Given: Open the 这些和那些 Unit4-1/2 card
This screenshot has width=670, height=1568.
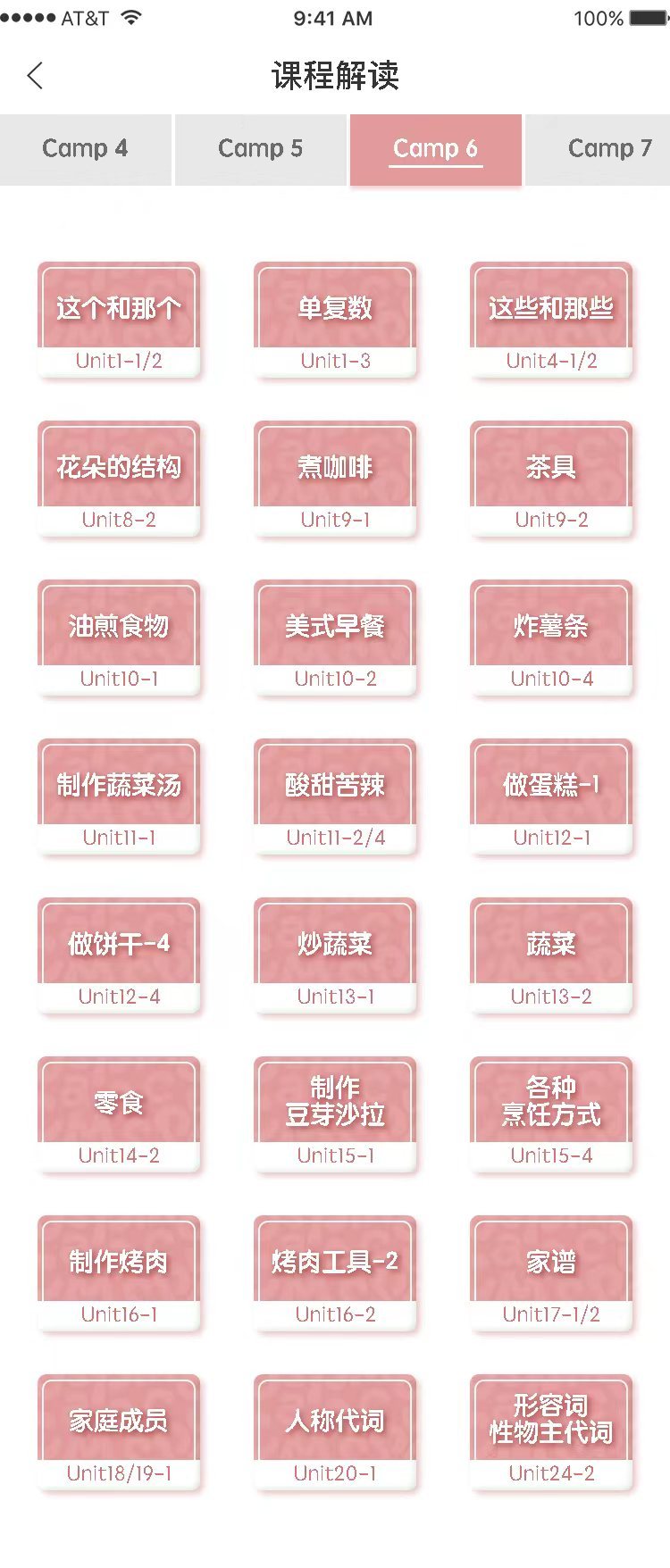Looking at the screenshot, I should (x=551, y=320).
